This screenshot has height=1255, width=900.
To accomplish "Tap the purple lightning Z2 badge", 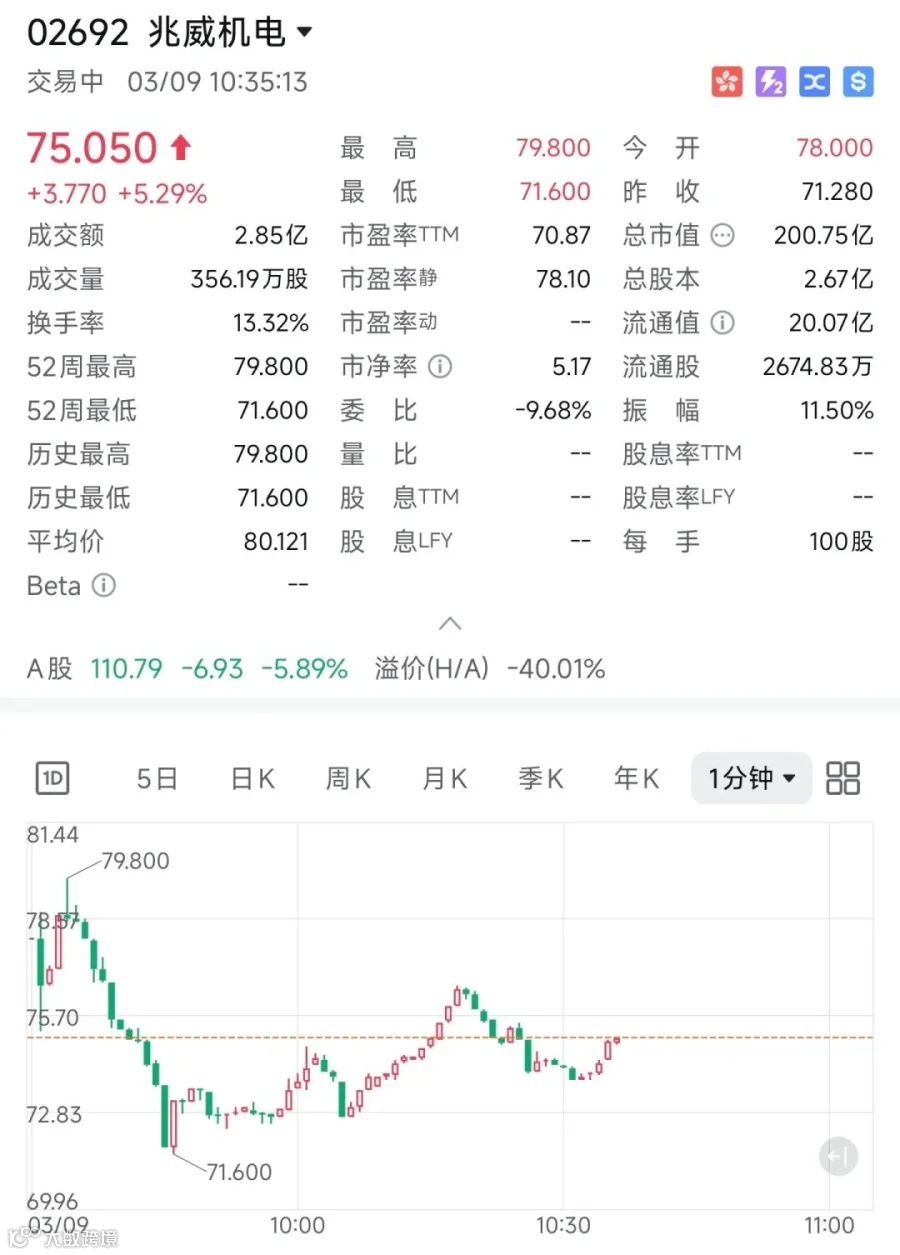I will pyautogui.click(x=771, y=82).
